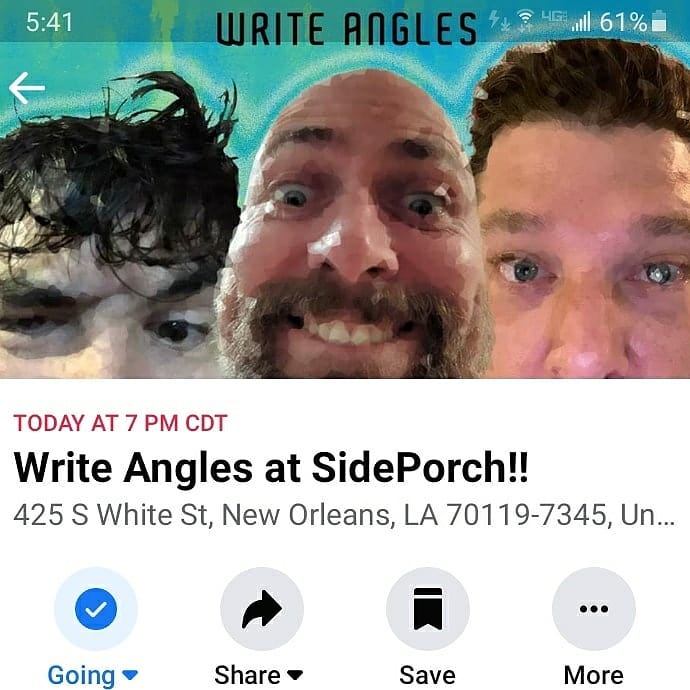The image size is (690, 690).
Task: Go back using the white arrow
Action: (x=27, y=89)
